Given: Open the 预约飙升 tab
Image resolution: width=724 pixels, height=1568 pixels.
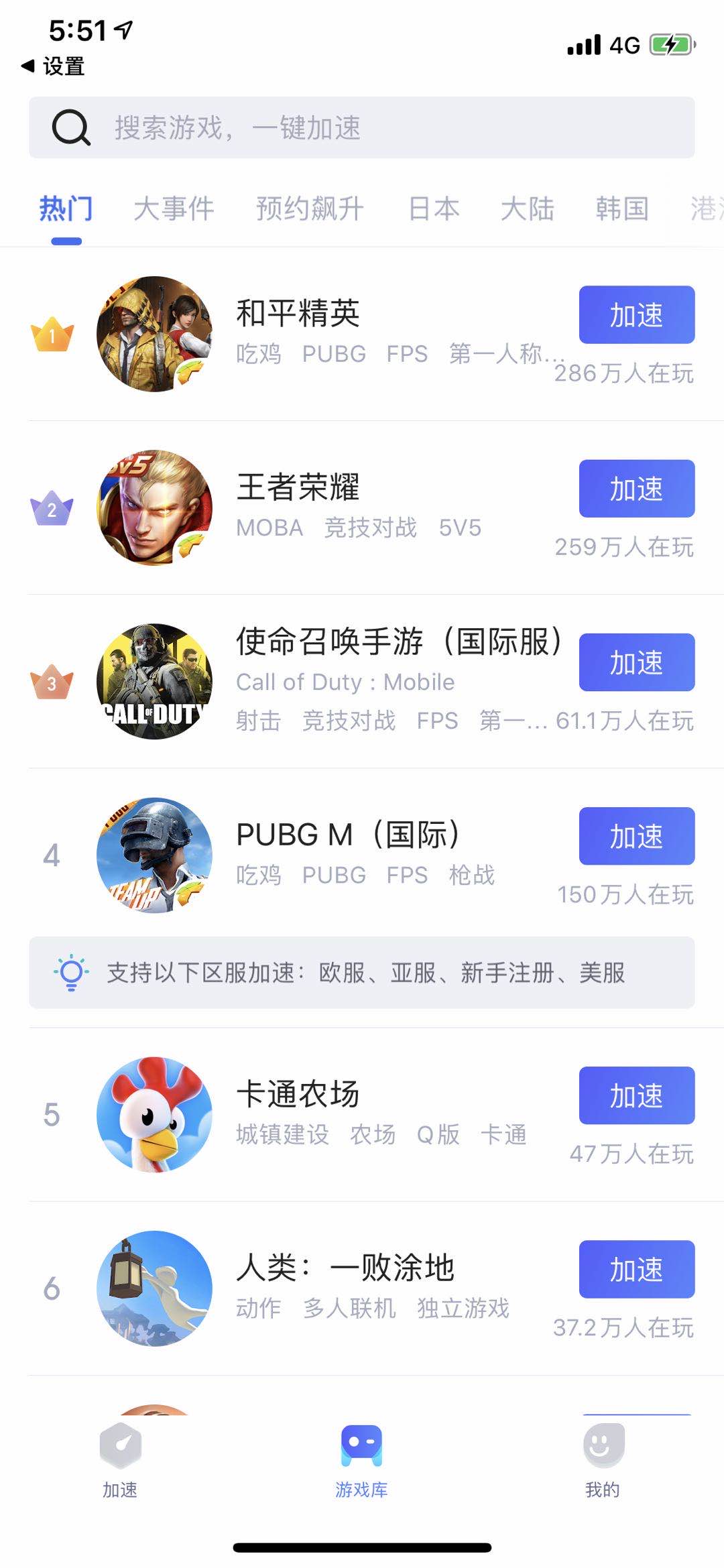Looking at the screenshot, I should (310, 209).
